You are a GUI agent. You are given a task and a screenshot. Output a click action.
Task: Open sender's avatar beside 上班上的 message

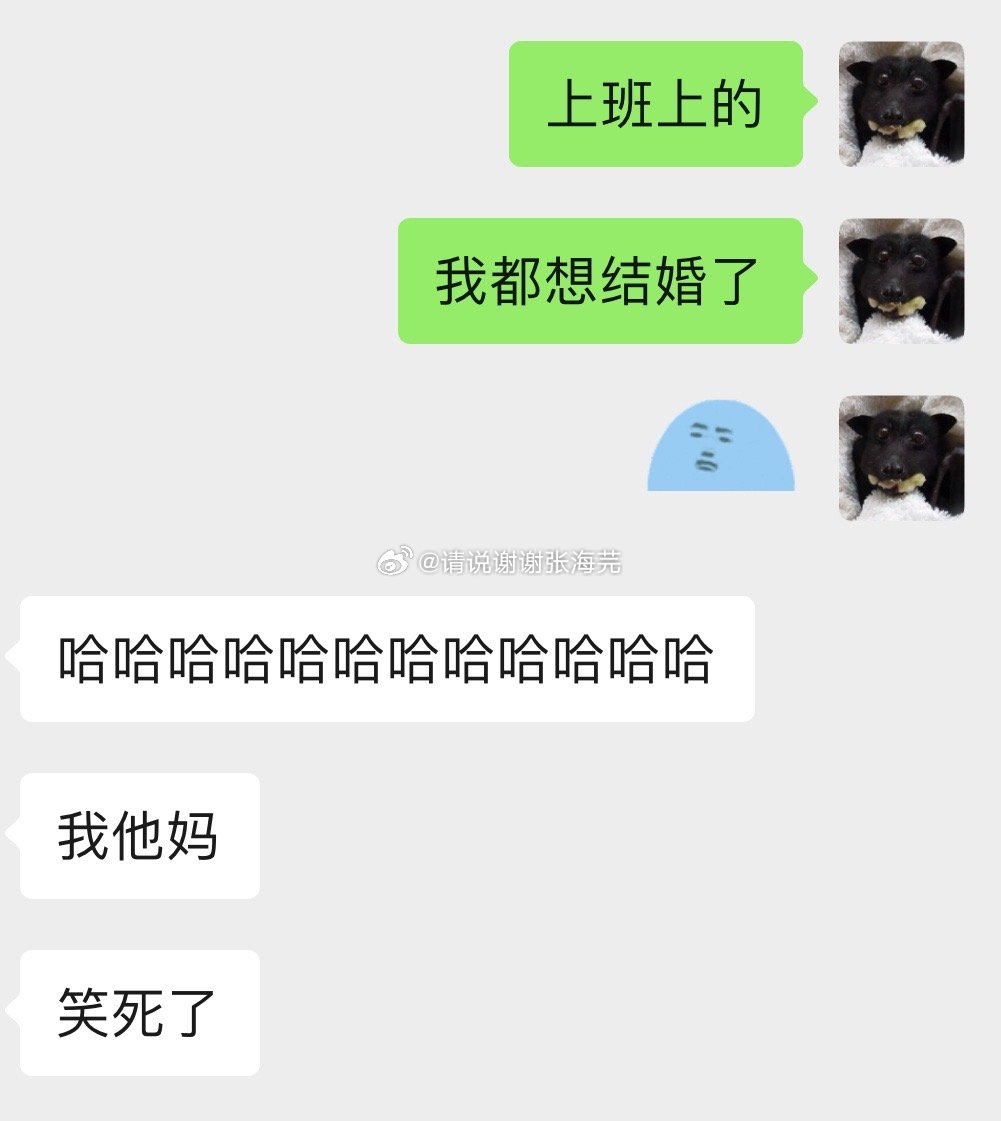[x=901, y=104]
